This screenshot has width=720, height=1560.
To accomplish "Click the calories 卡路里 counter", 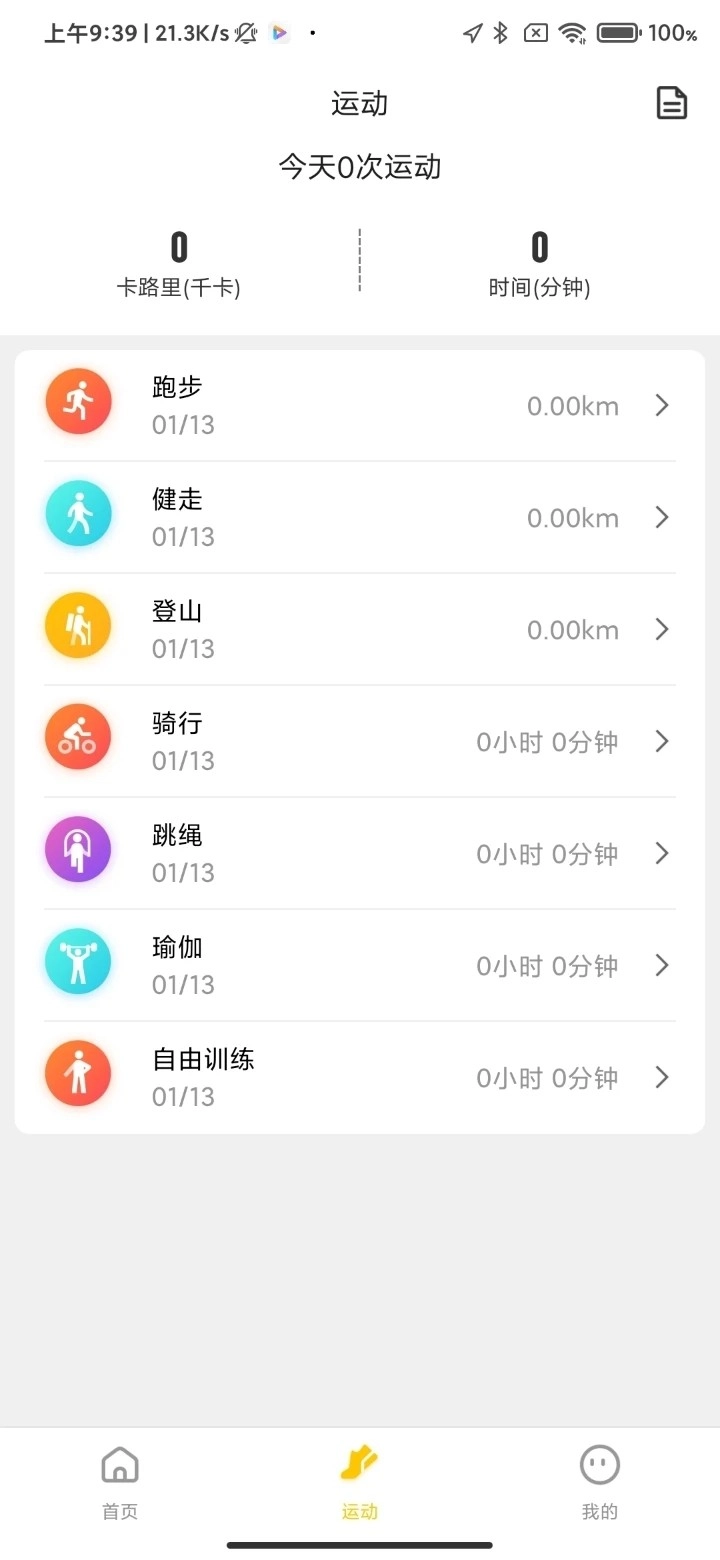I will click(x=179, y=260).
